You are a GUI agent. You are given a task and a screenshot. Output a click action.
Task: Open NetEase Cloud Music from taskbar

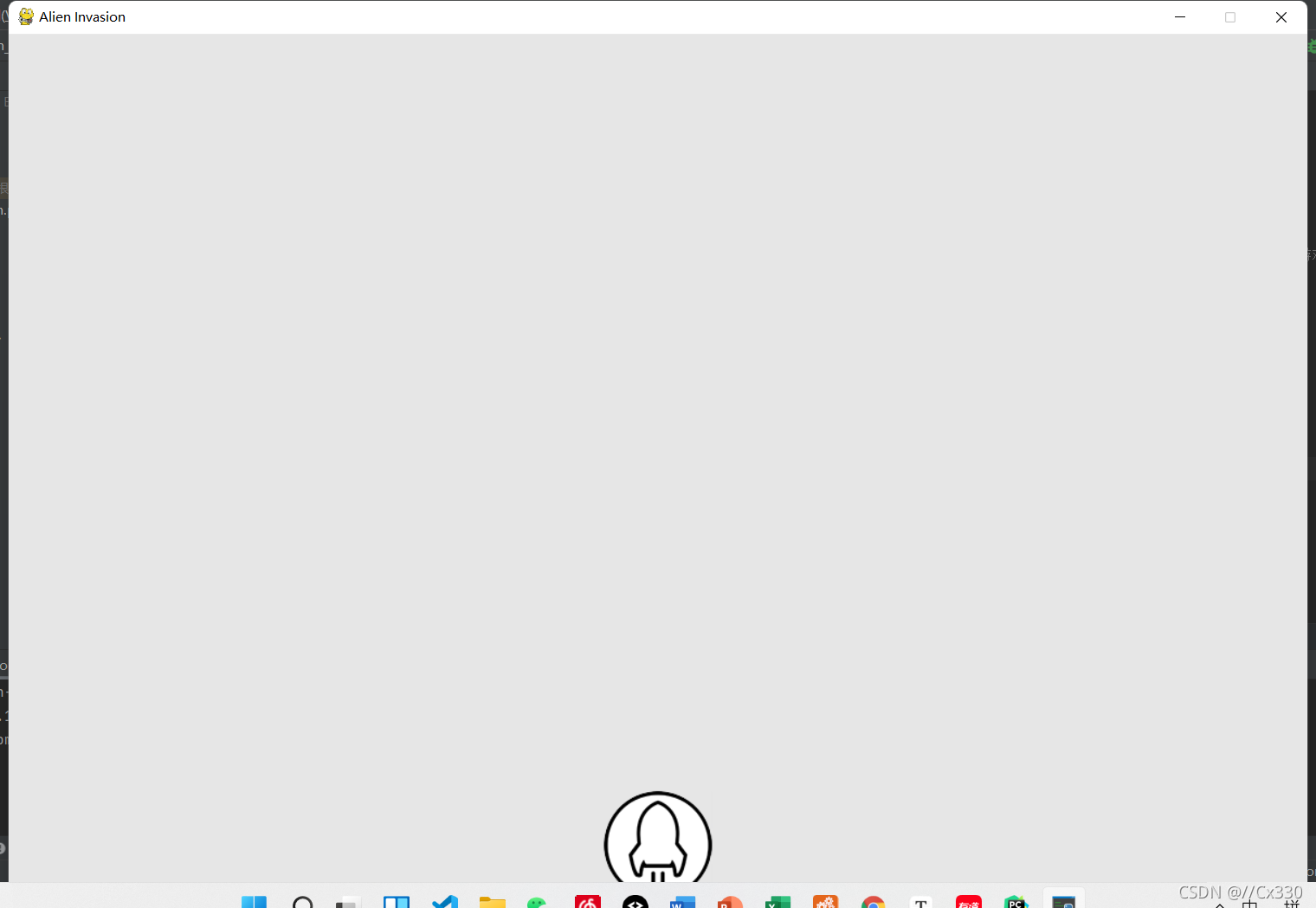[587, 902]
